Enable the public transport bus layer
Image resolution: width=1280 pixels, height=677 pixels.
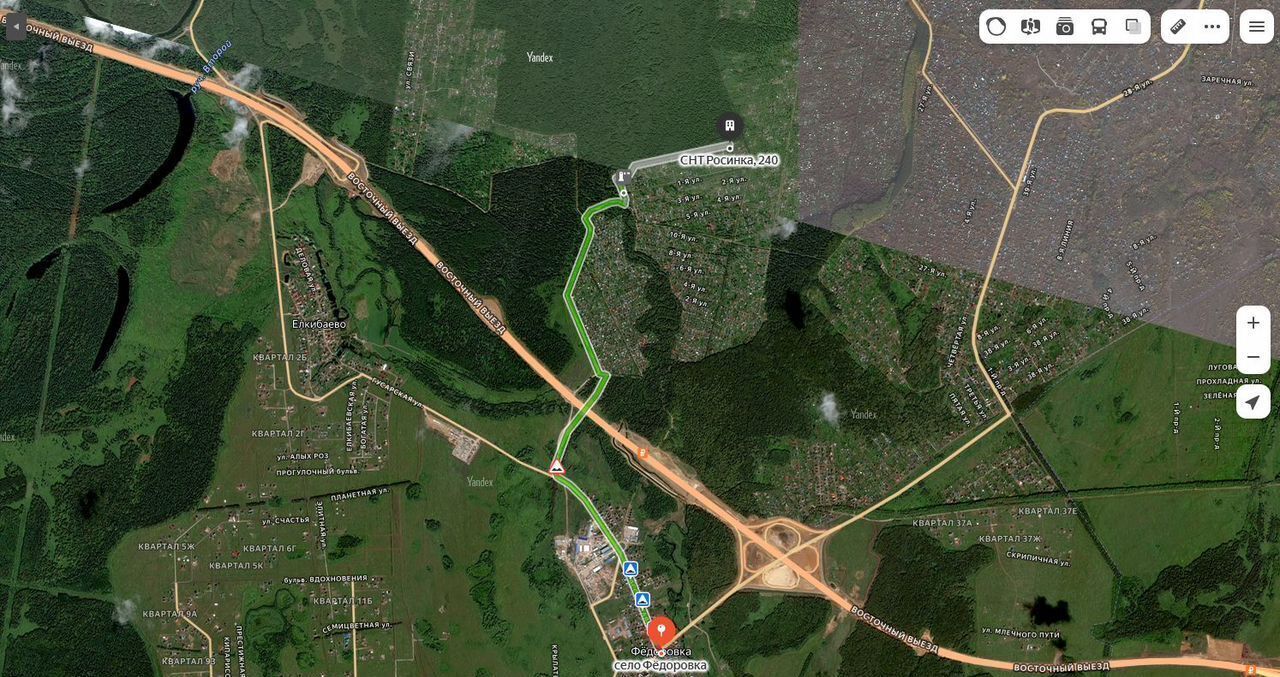coord(1099,27)
